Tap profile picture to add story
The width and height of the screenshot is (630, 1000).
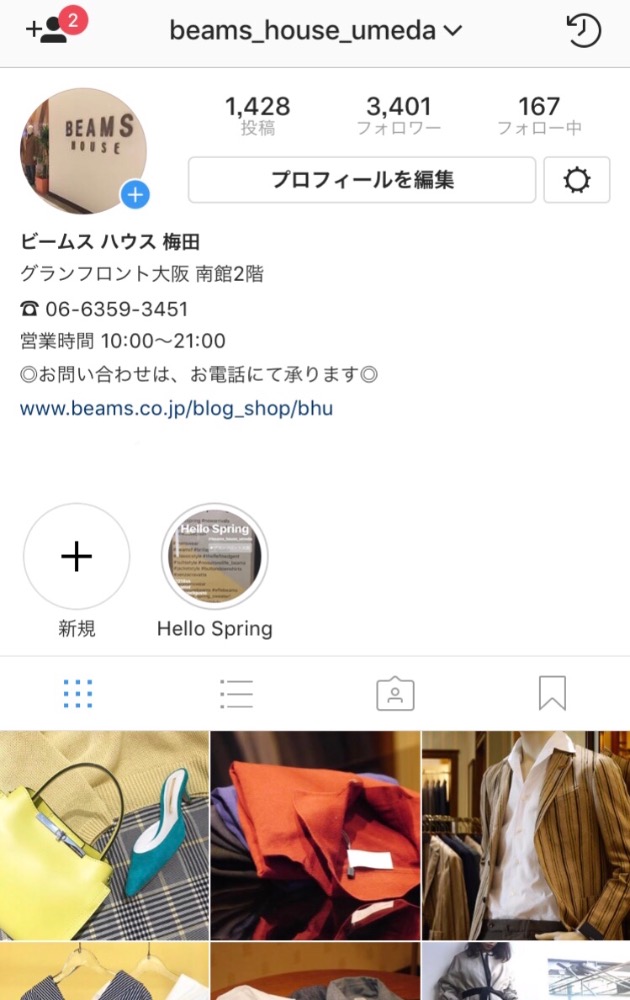(84, 151)
